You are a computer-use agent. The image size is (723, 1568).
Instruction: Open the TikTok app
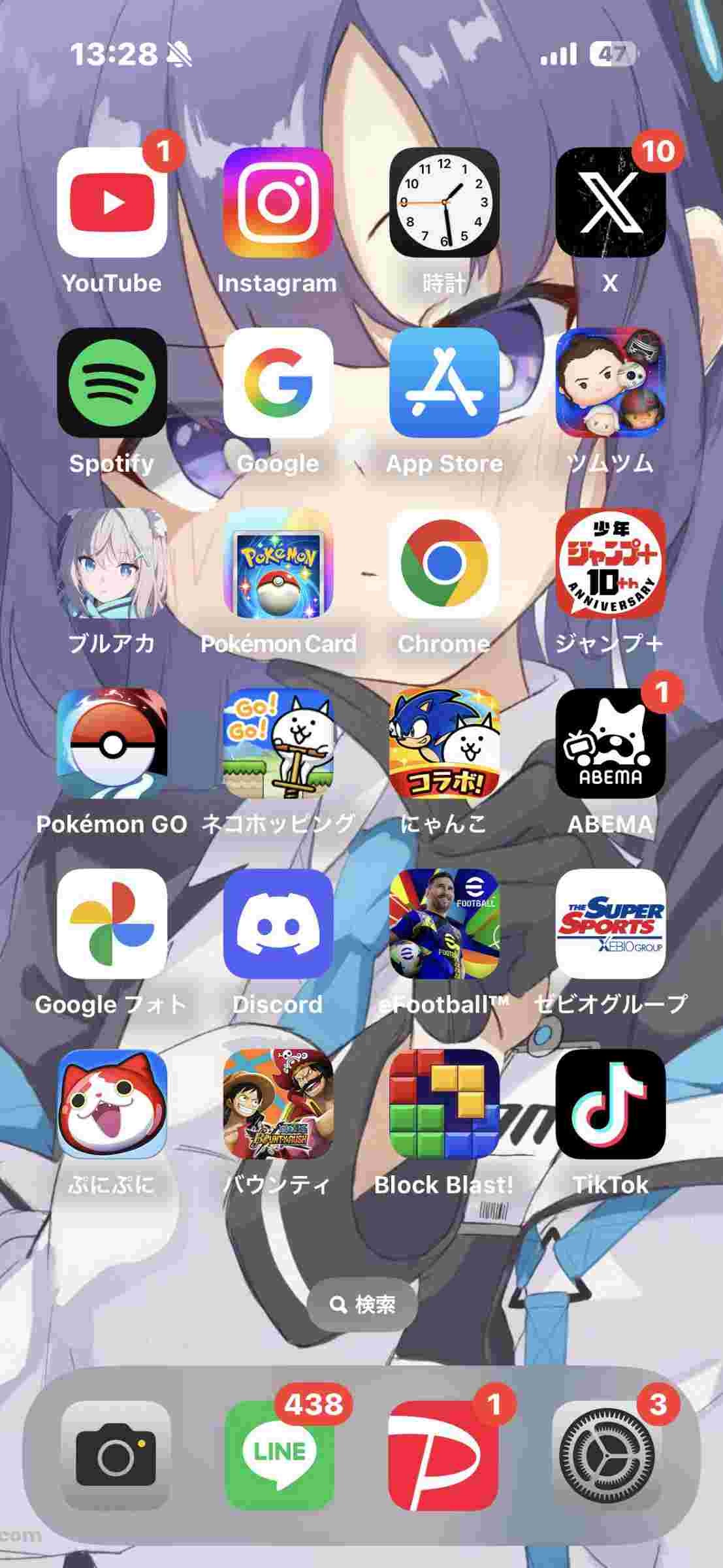click(610, 1104)
